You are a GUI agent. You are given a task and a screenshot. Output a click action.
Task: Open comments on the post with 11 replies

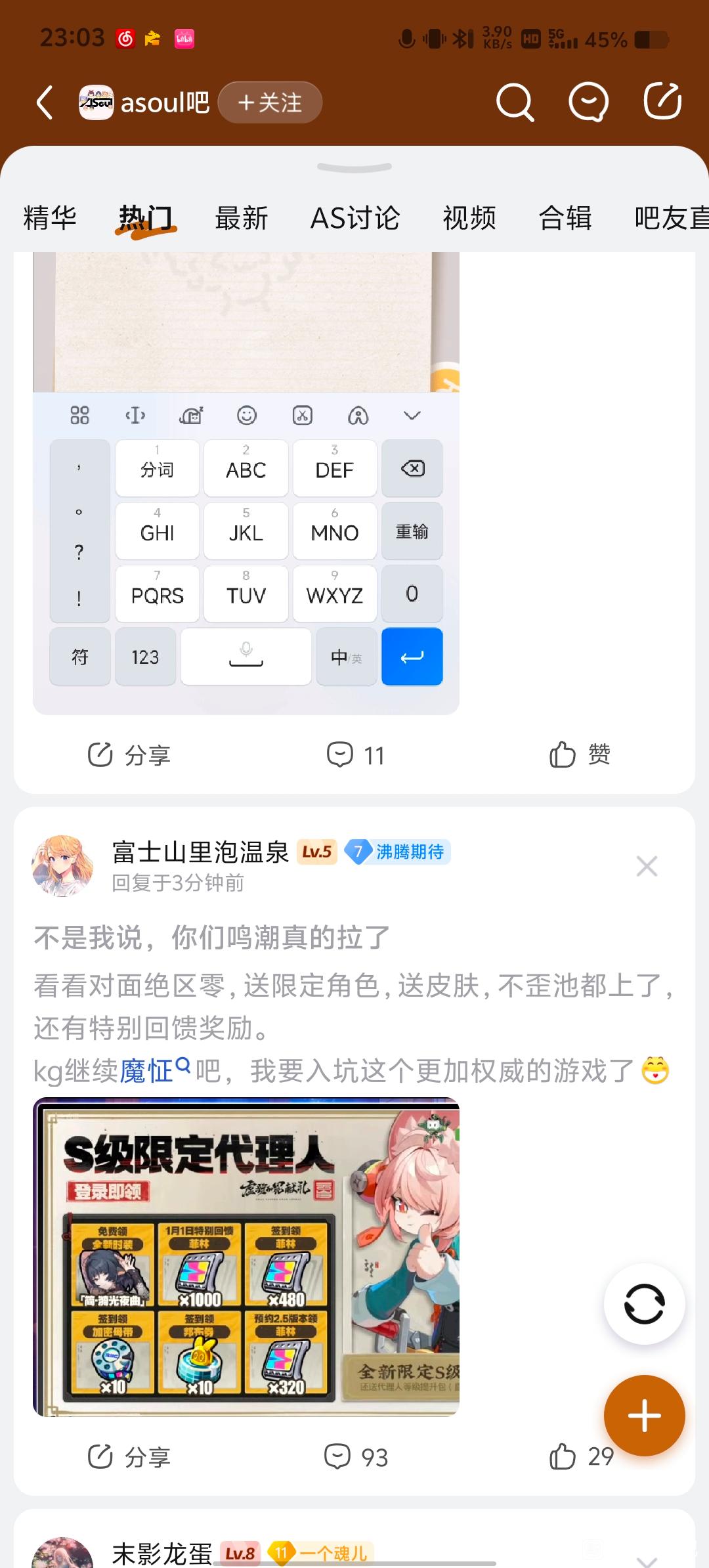pos(355,755)
